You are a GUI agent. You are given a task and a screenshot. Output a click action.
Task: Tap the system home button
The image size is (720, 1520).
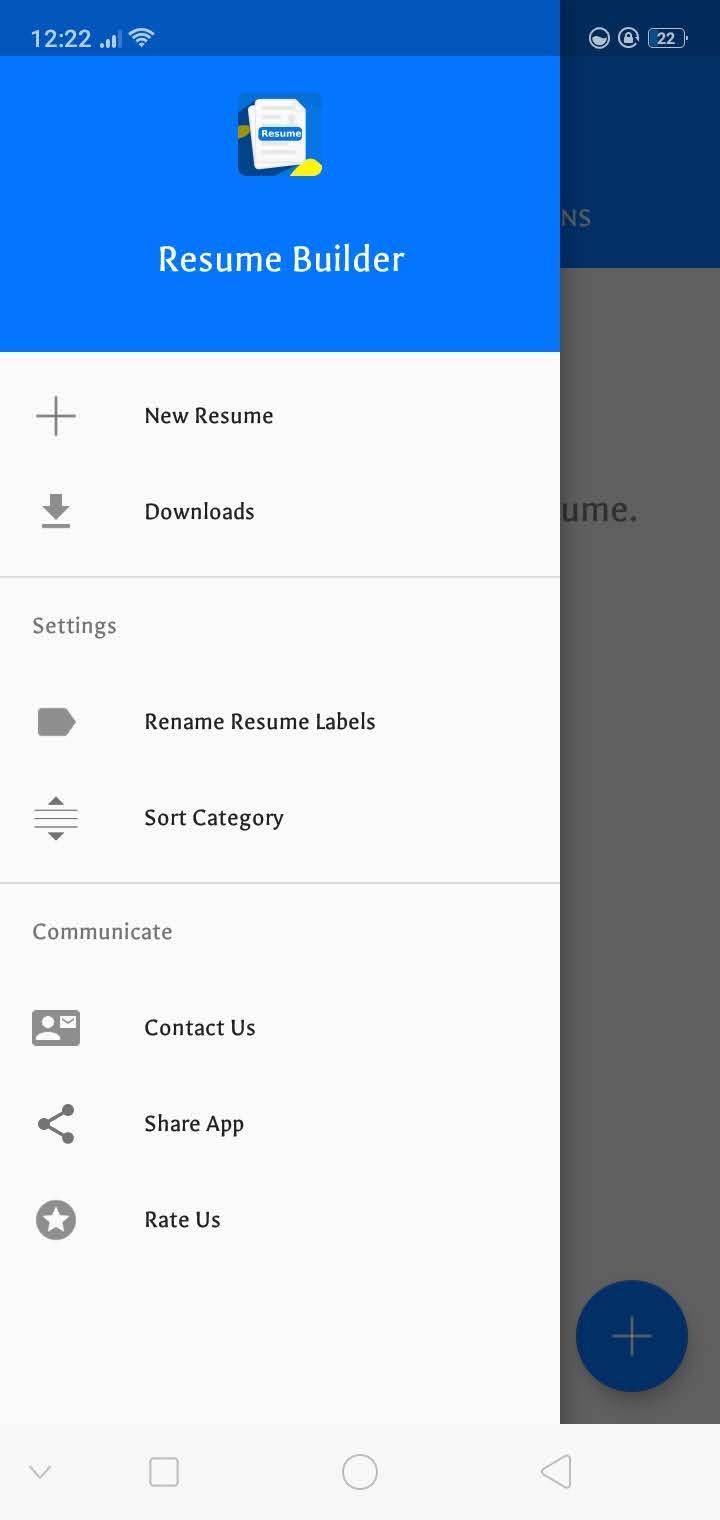click(x=360, y=1472)
